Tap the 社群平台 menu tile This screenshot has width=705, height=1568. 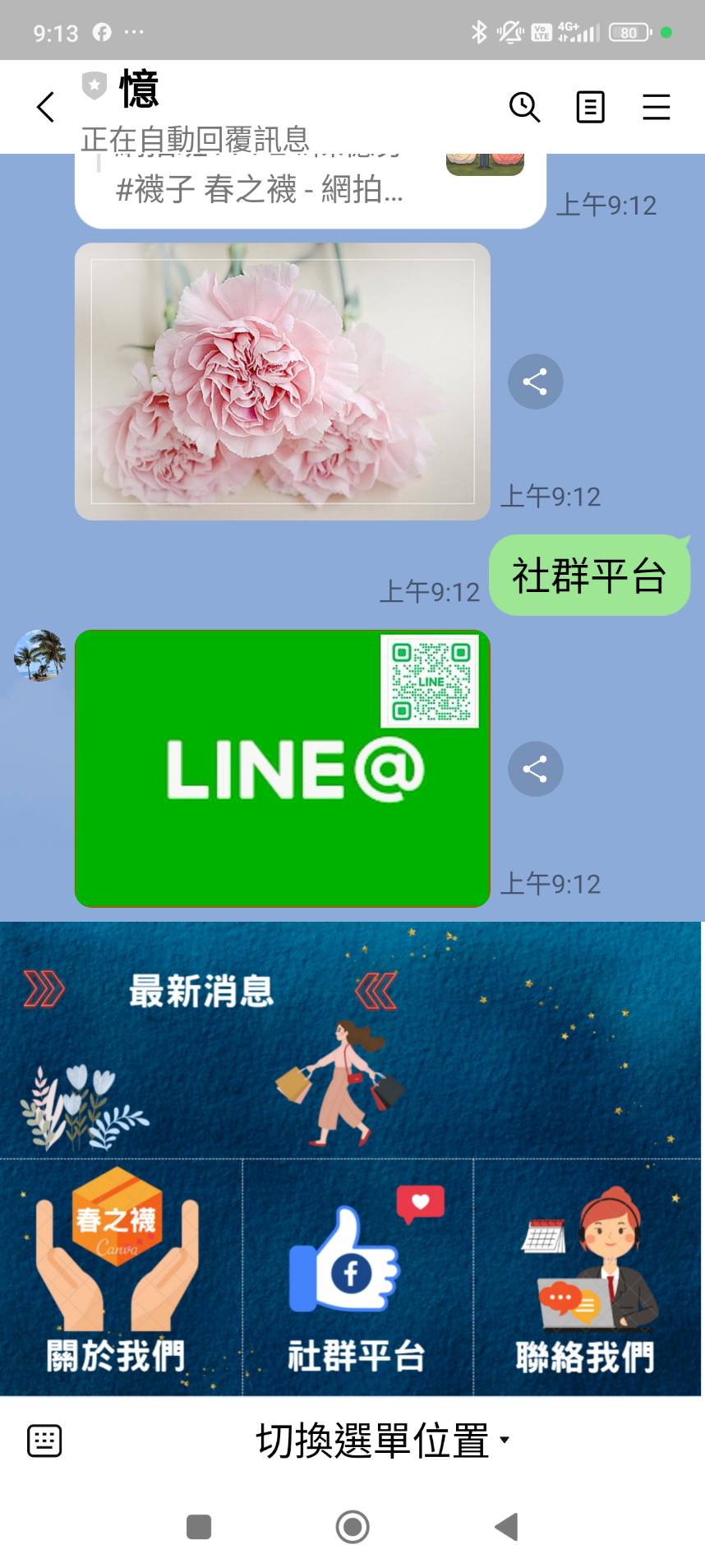[357, 1279]
